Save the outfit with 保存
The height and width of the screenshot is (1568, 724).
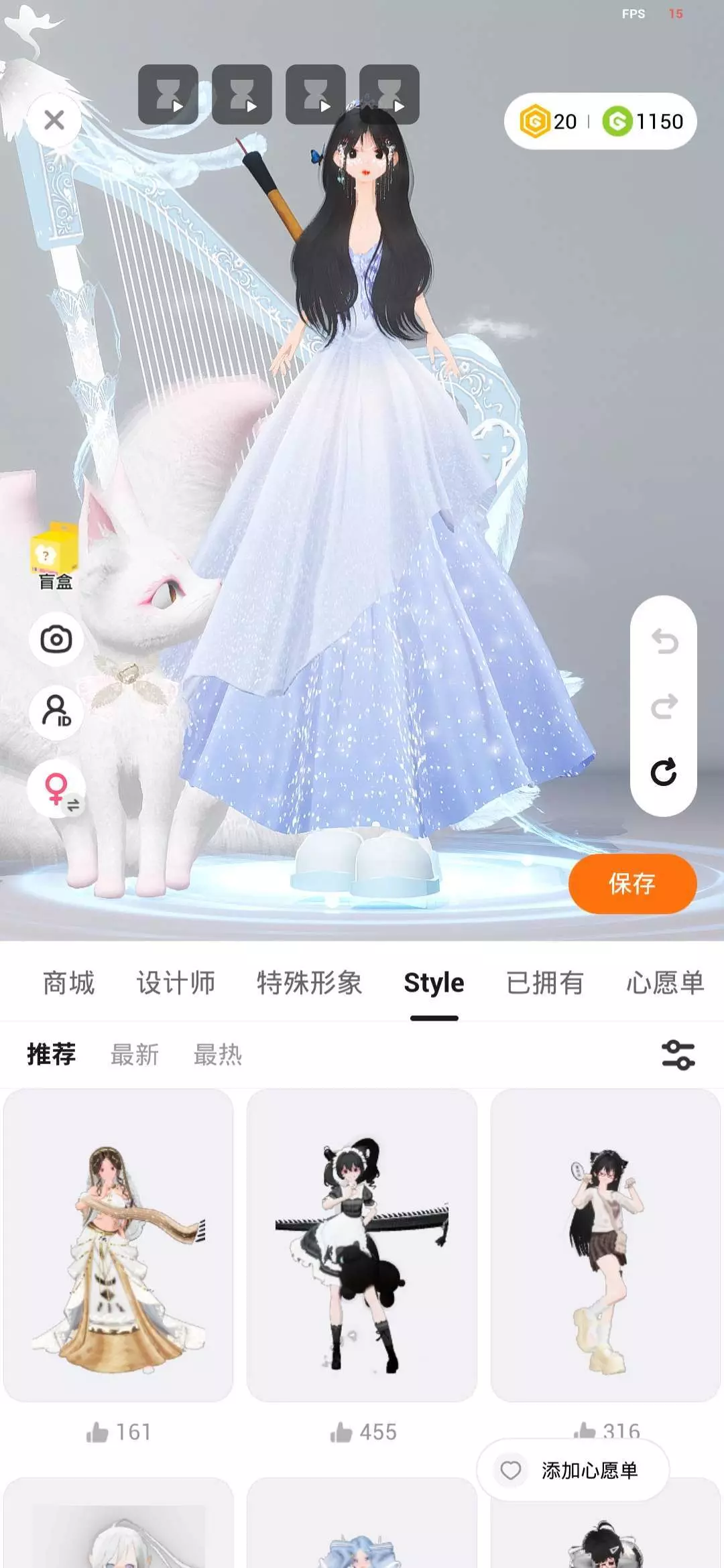[x=632, y=884]
